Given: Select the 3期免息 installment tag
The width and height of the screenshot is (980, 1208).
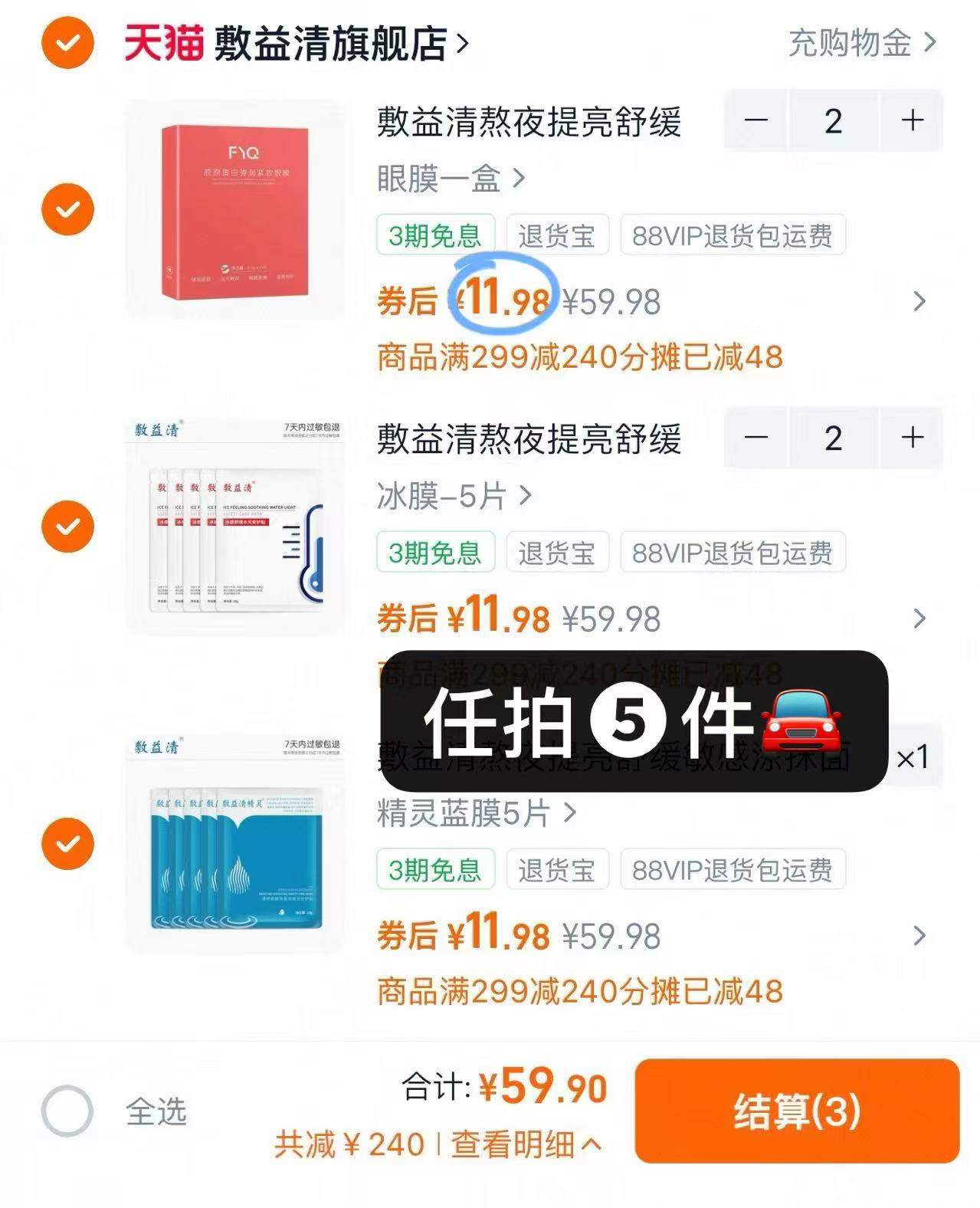Looking at the screenshot, I should point(434,237).
